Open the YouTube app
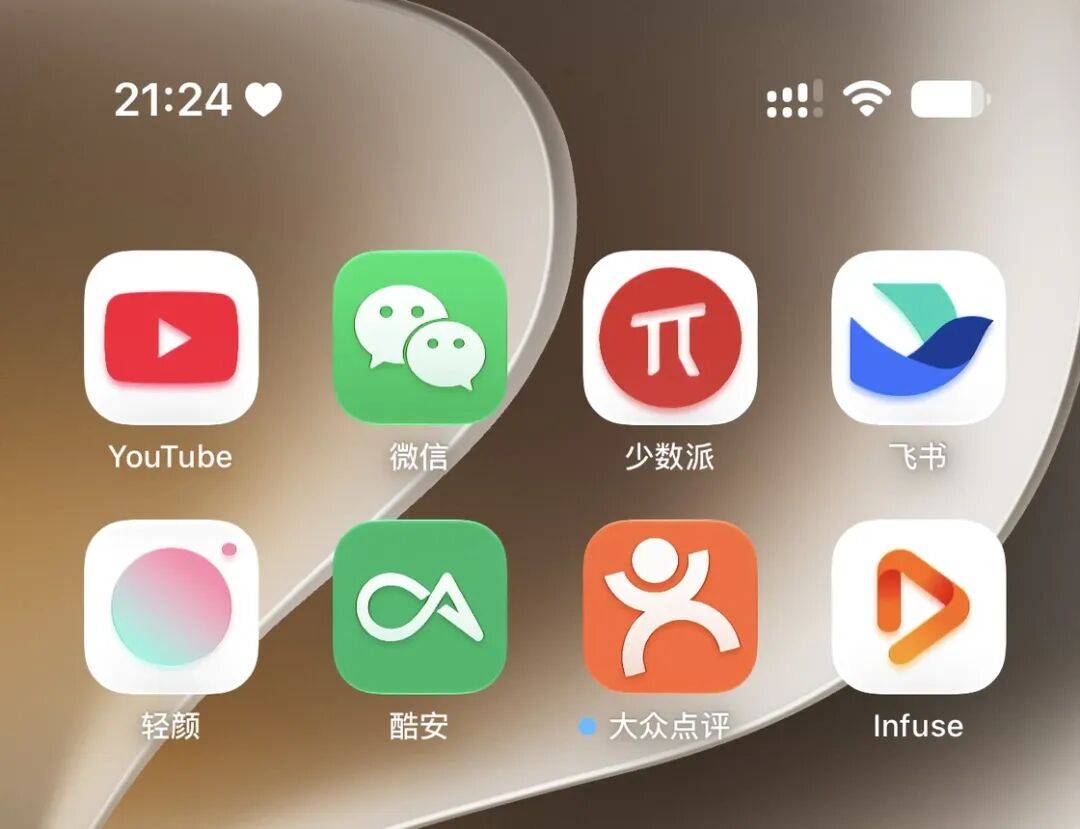1080x829 pixels. (171, 337)
